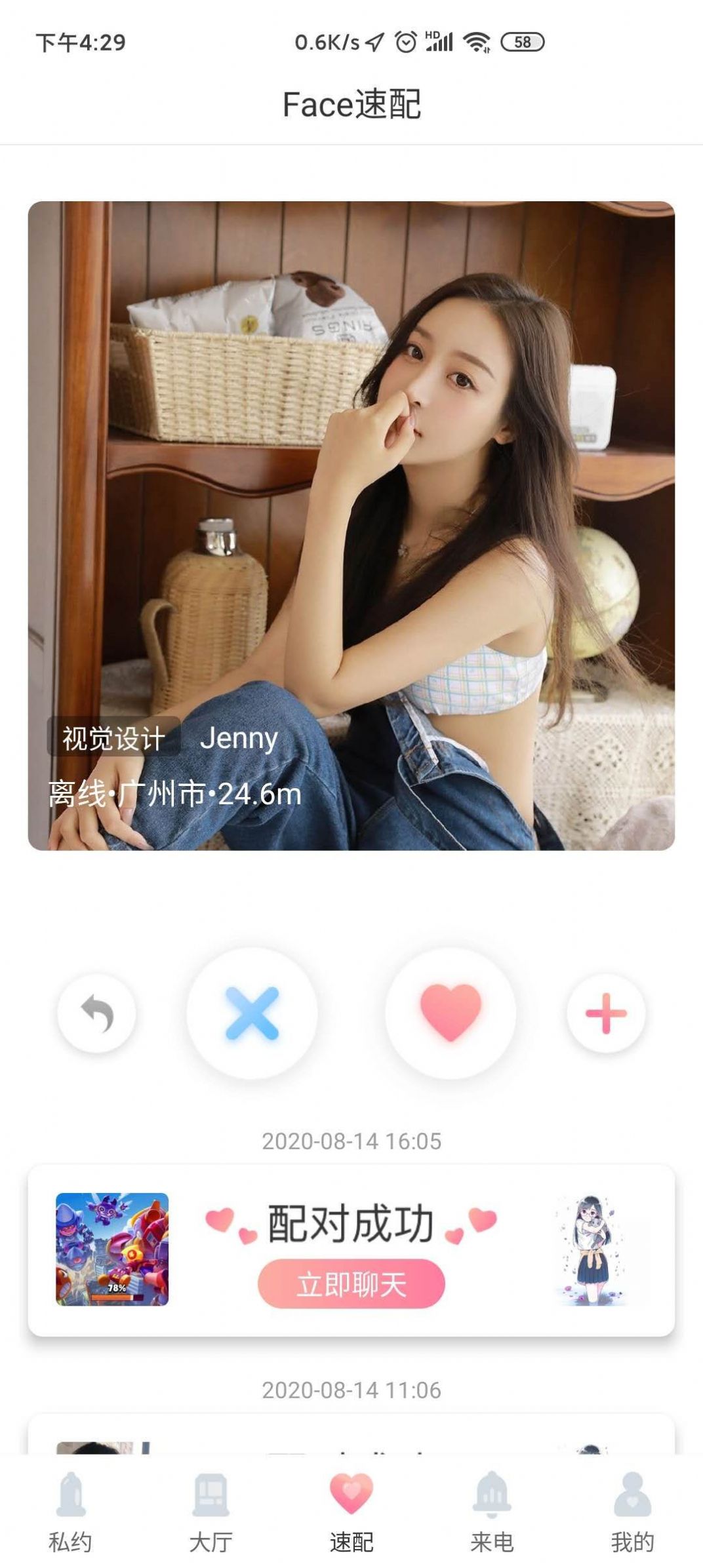Pass on Jenny with the blue X
Screen dimensions: 703x1568
coord(252,1013)
